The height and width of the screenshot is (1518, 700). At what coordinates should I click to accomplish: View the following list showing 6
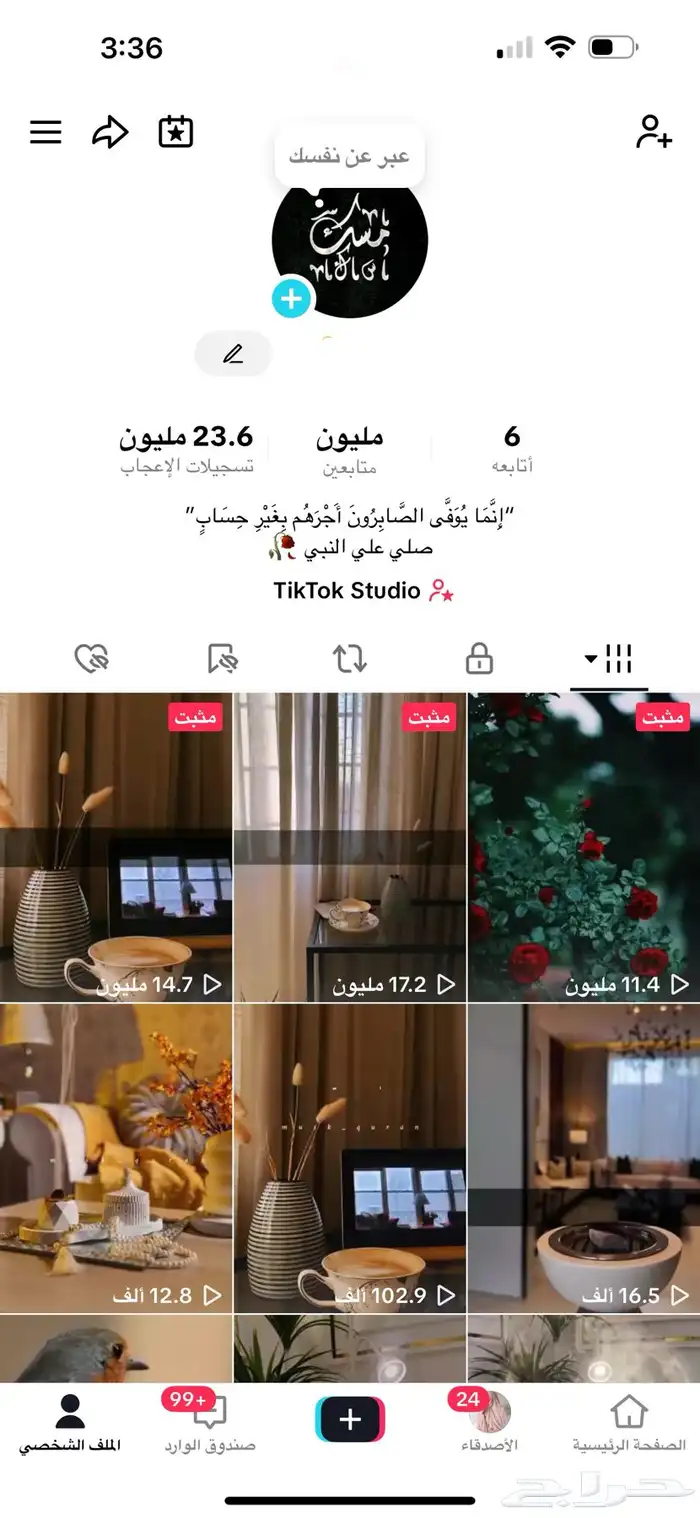[x=512, y=450]
